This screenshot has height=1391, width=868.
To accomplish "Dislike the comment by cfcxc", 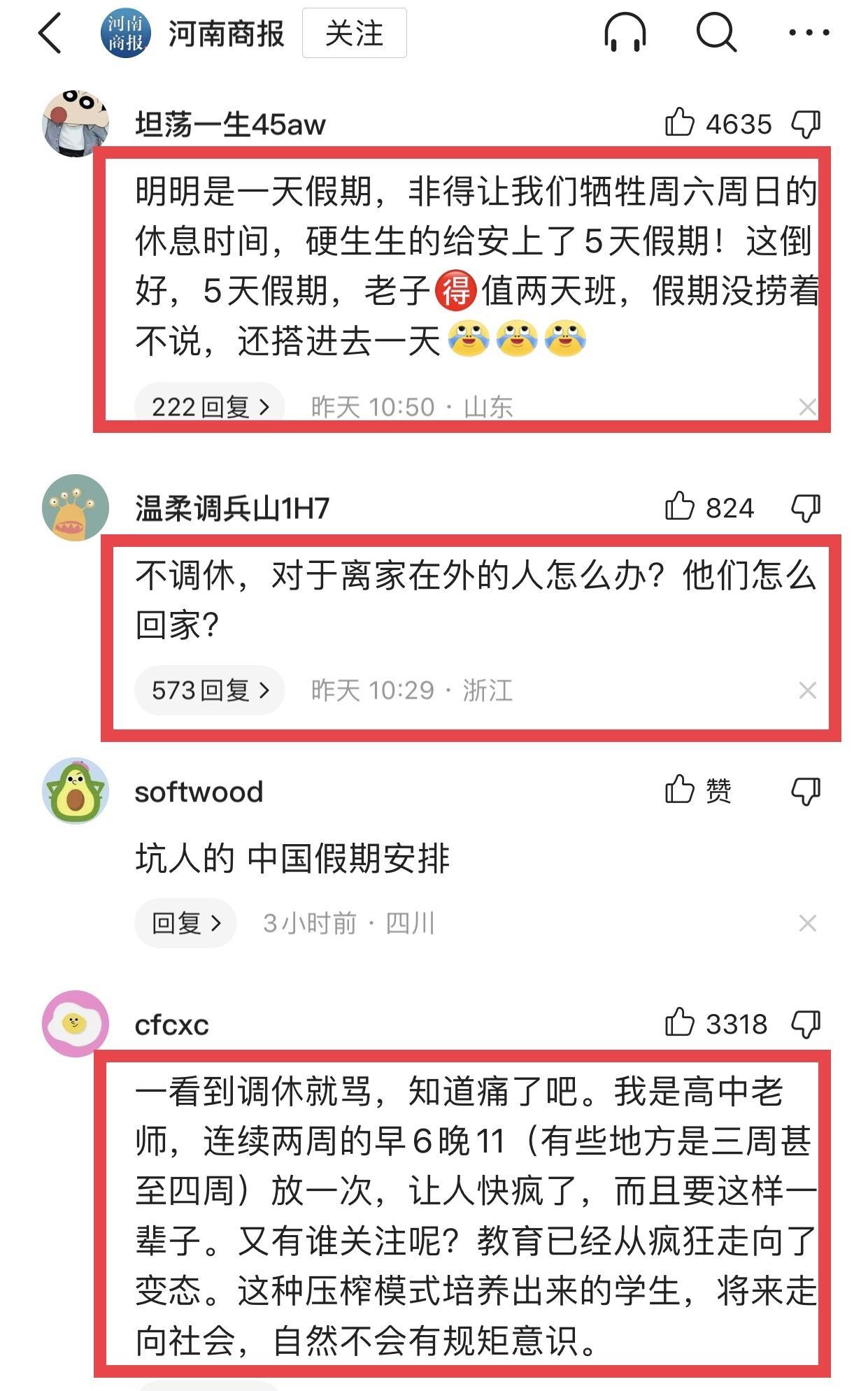I will 806,1025.
